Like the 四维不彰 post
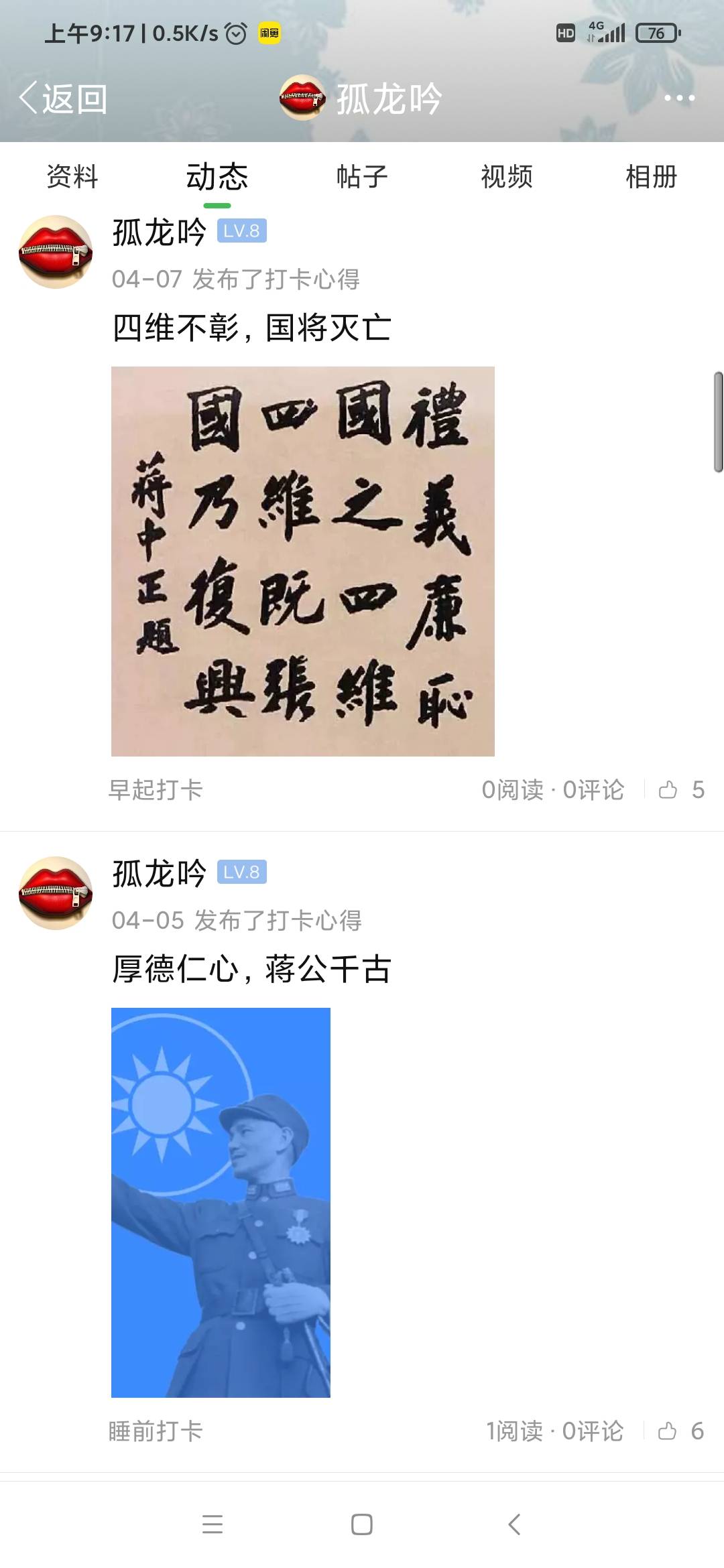Image resolution: width=724 pixels, height=1568 pixels. pyautogui.click(x=681, y=790)
